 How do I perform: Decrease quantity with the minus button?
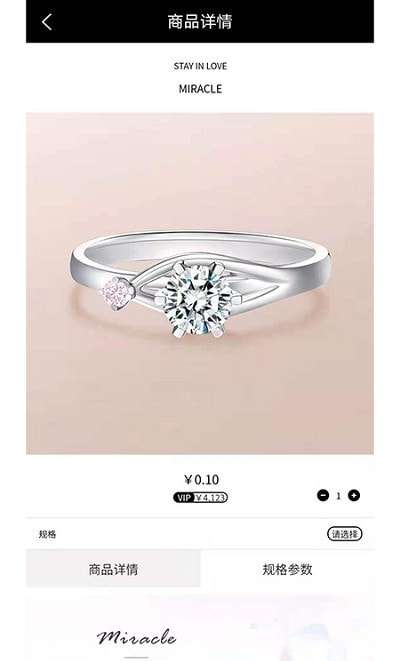point(323,495)
